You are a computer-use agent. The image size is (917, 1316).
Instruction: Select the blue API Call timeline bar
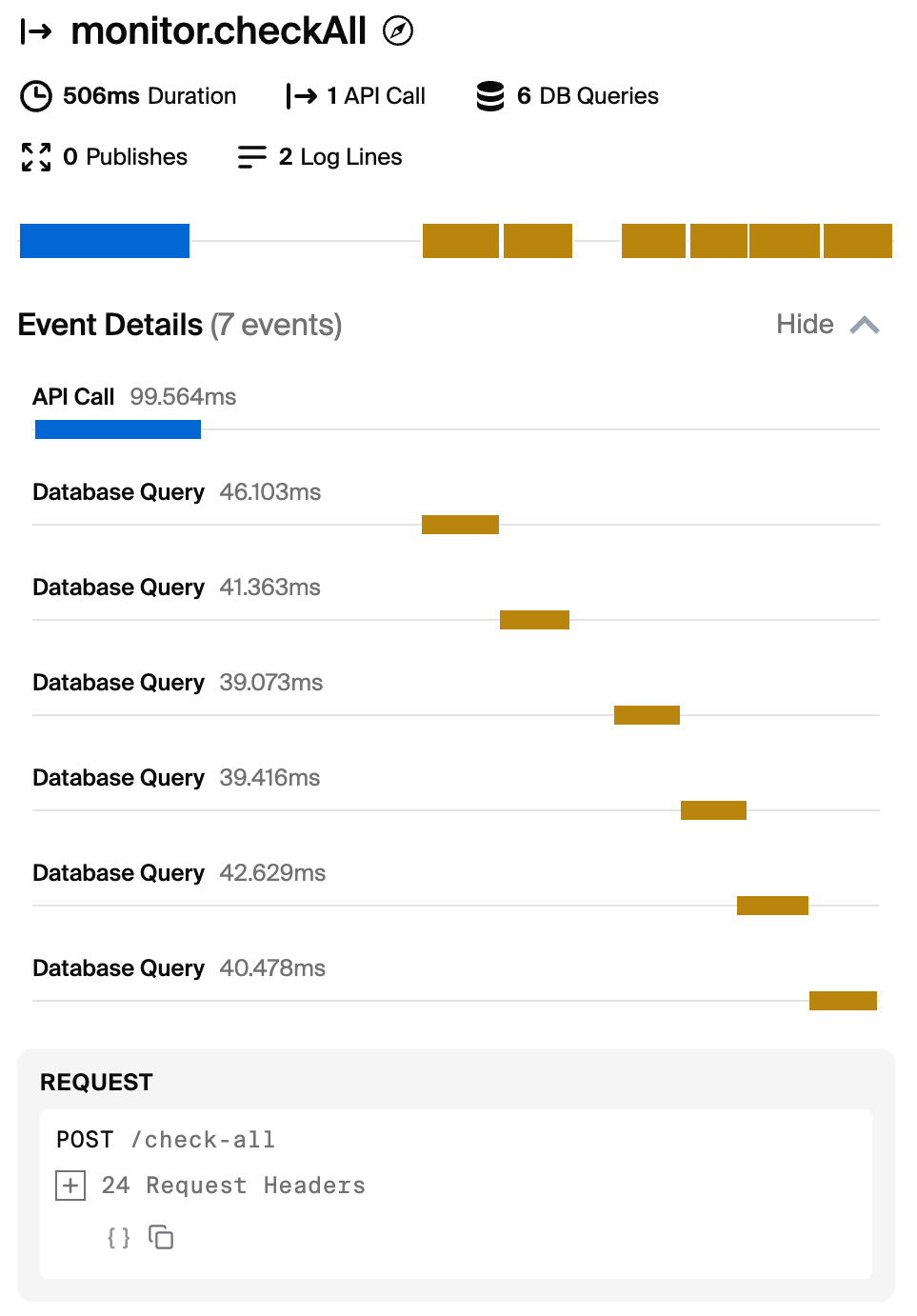[105, 241]
